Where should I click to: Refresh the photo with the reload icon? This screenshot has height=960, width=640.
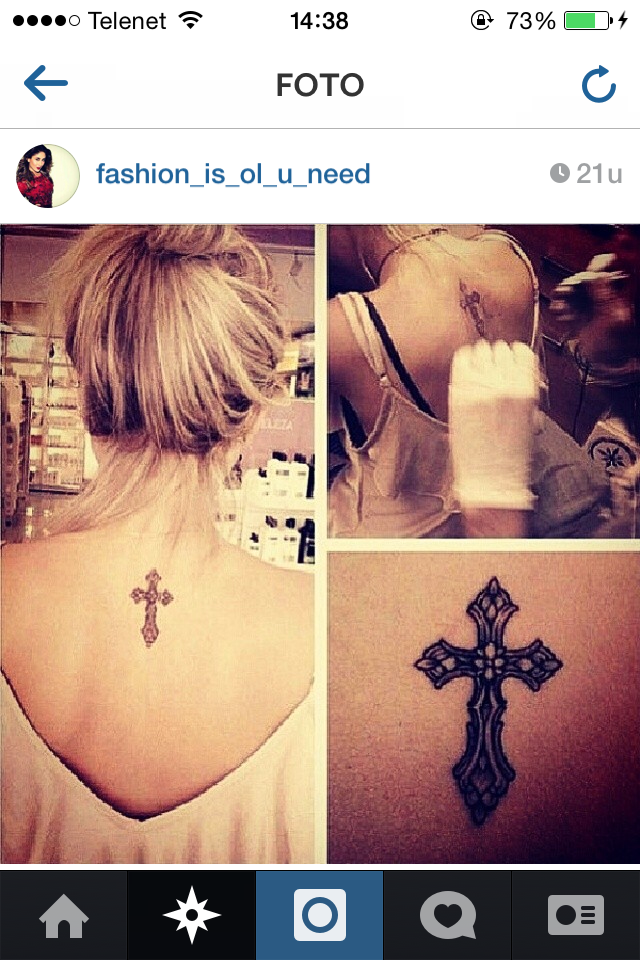pos(598,86)
